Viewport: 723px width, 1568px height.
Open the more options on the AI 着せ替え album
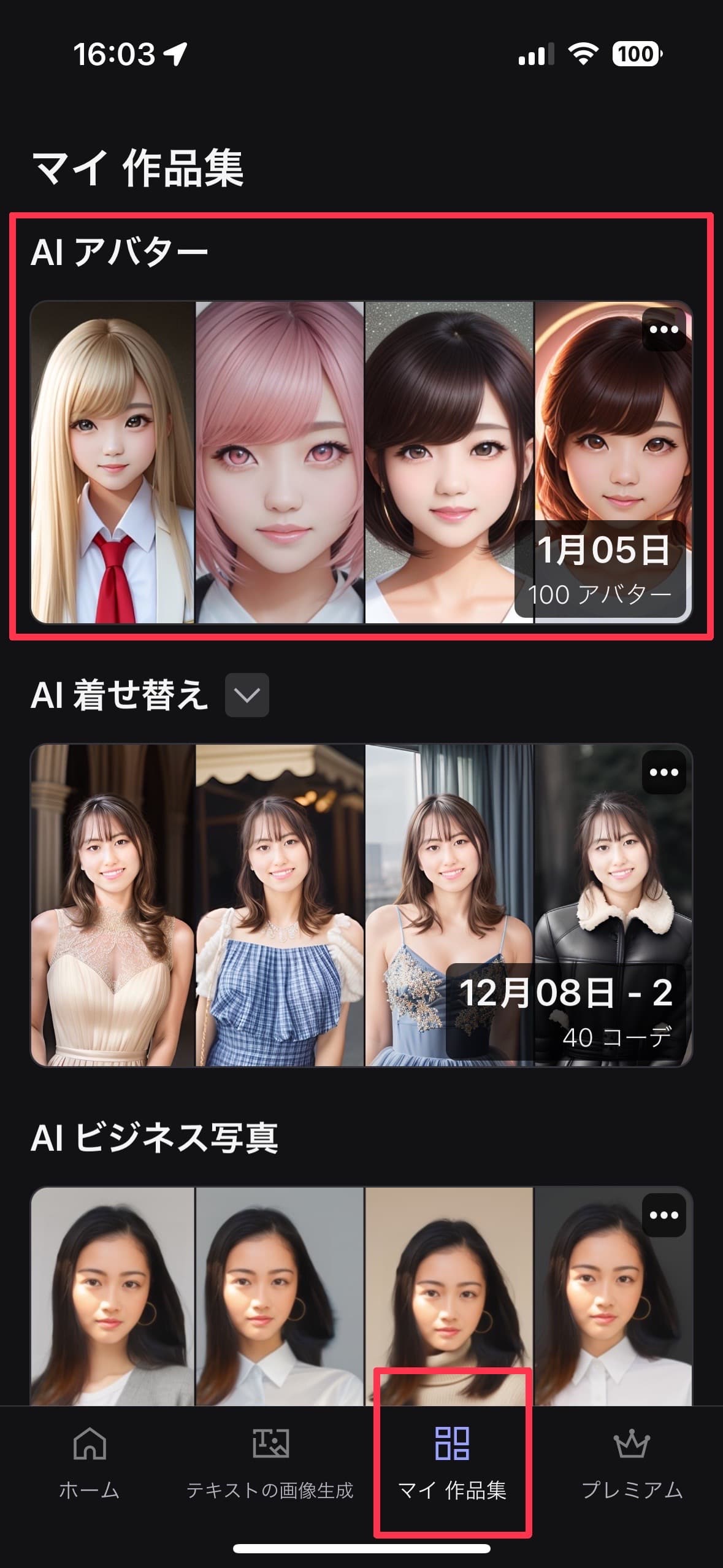point(664,772)
